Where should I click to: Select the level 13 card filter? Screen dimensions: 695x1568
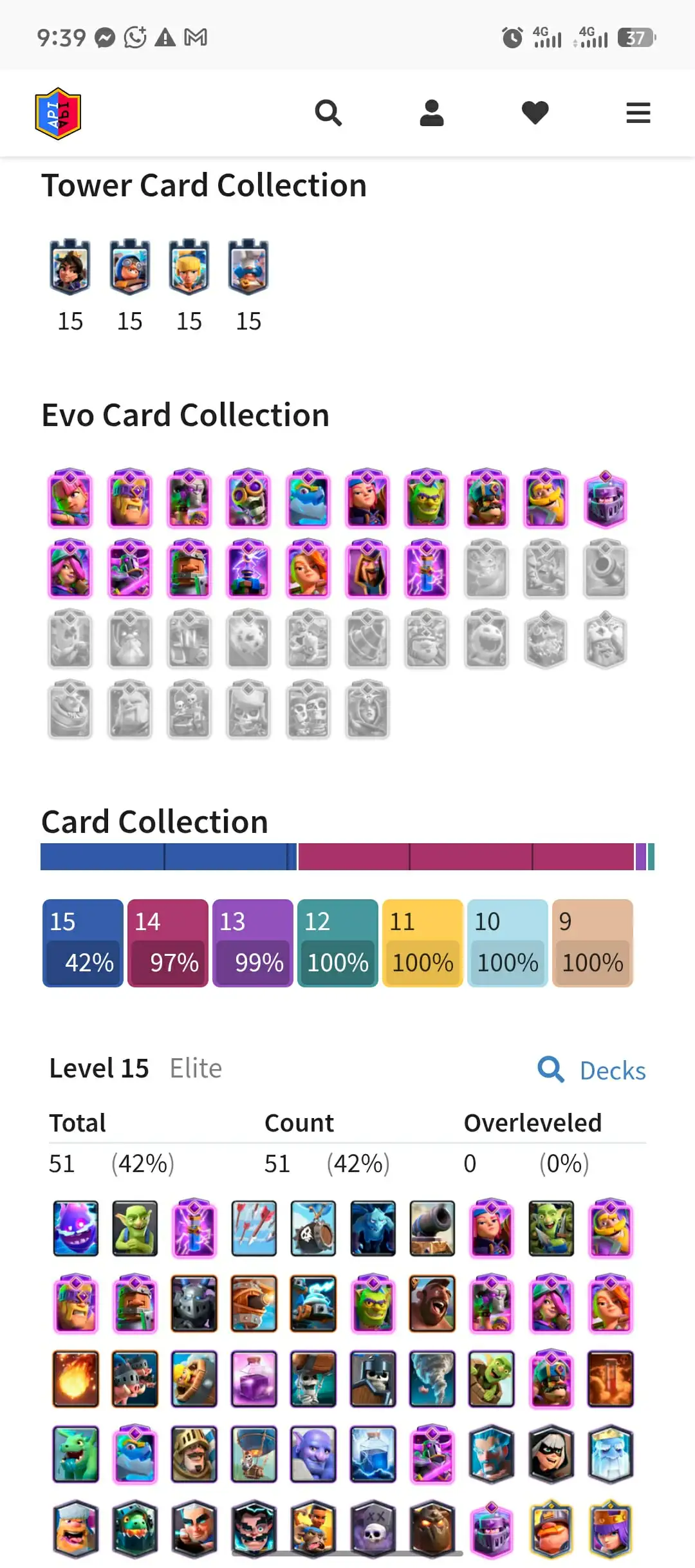[253, 942]
